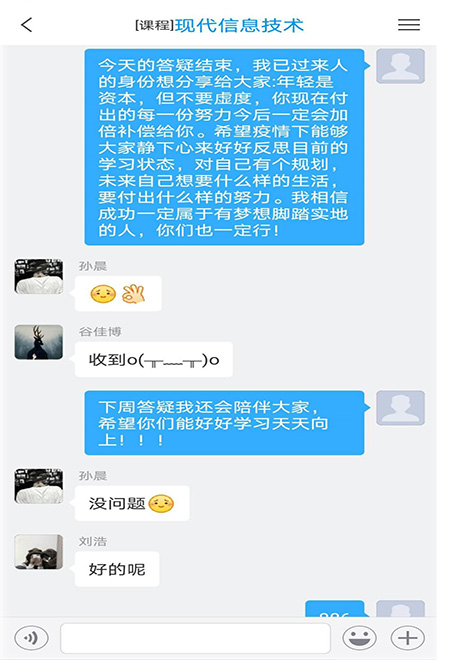View 谷佳博's avatar profile
This screenshot has width=450, height=660.
point(39,342)
